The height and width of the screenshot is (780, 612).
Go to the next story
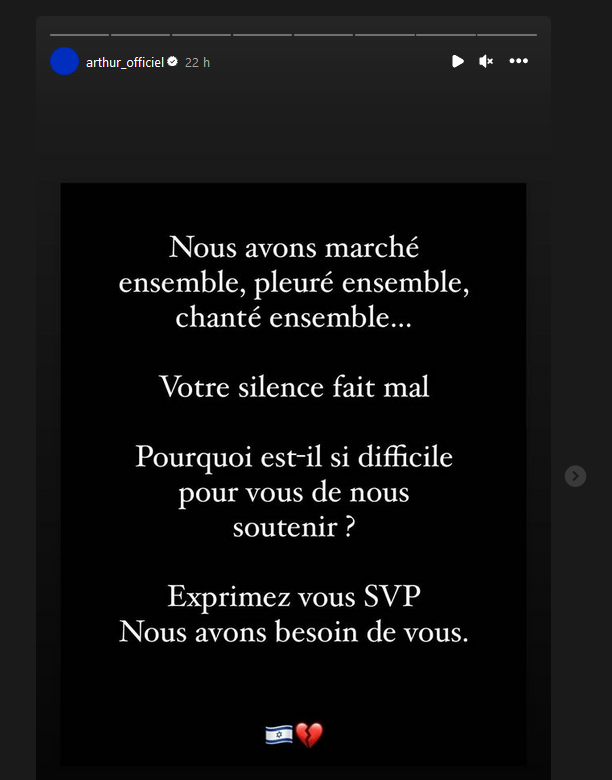tap(575, 476)
